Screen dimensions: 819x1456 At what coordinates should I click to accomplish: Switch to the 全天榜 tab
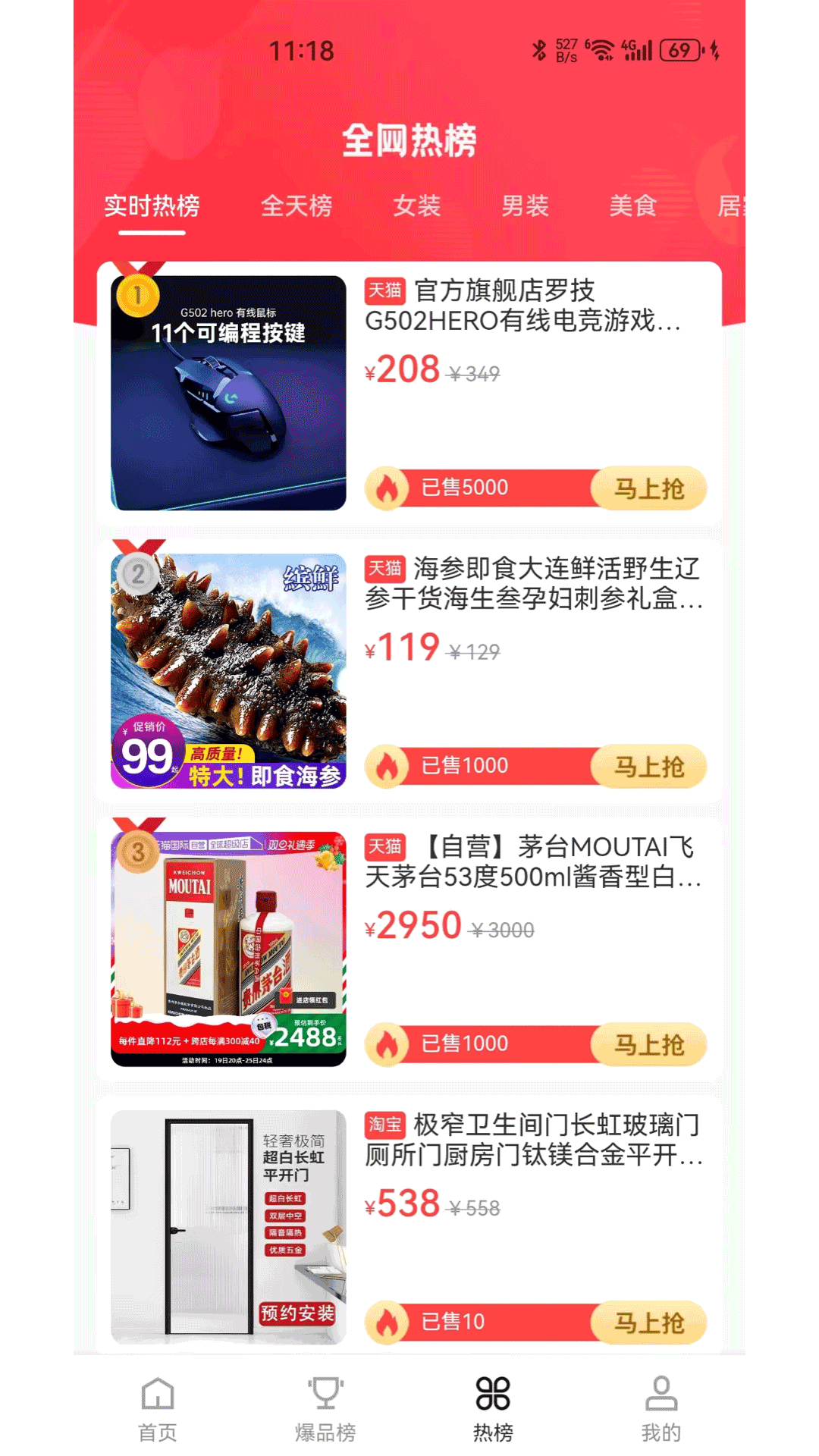click(296, 206)
